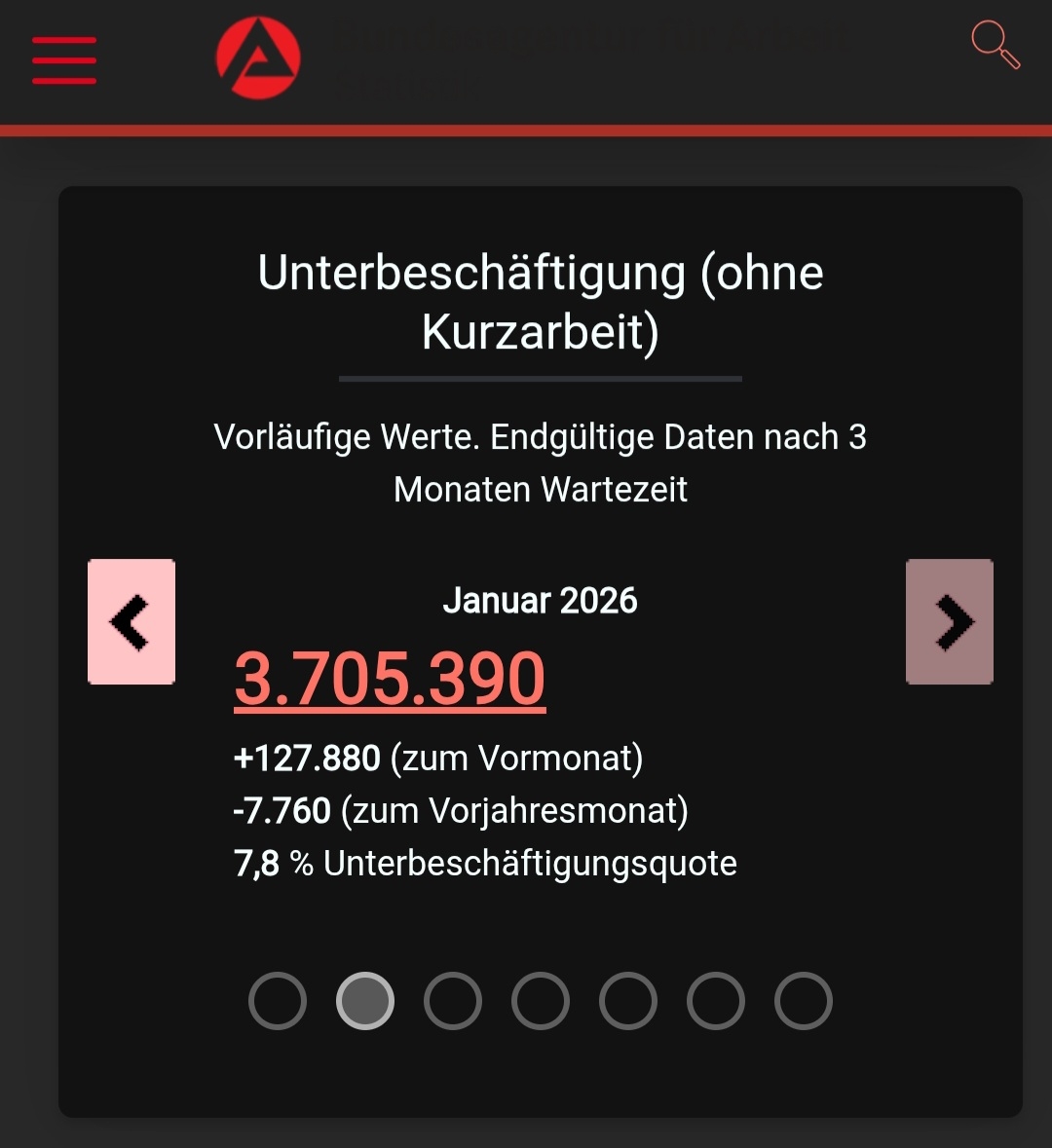This screenshot has width=1052, height=1148.
Task: Select the fourth carousel page dot
Action: pyautogui.click(x=541, y=1001)
